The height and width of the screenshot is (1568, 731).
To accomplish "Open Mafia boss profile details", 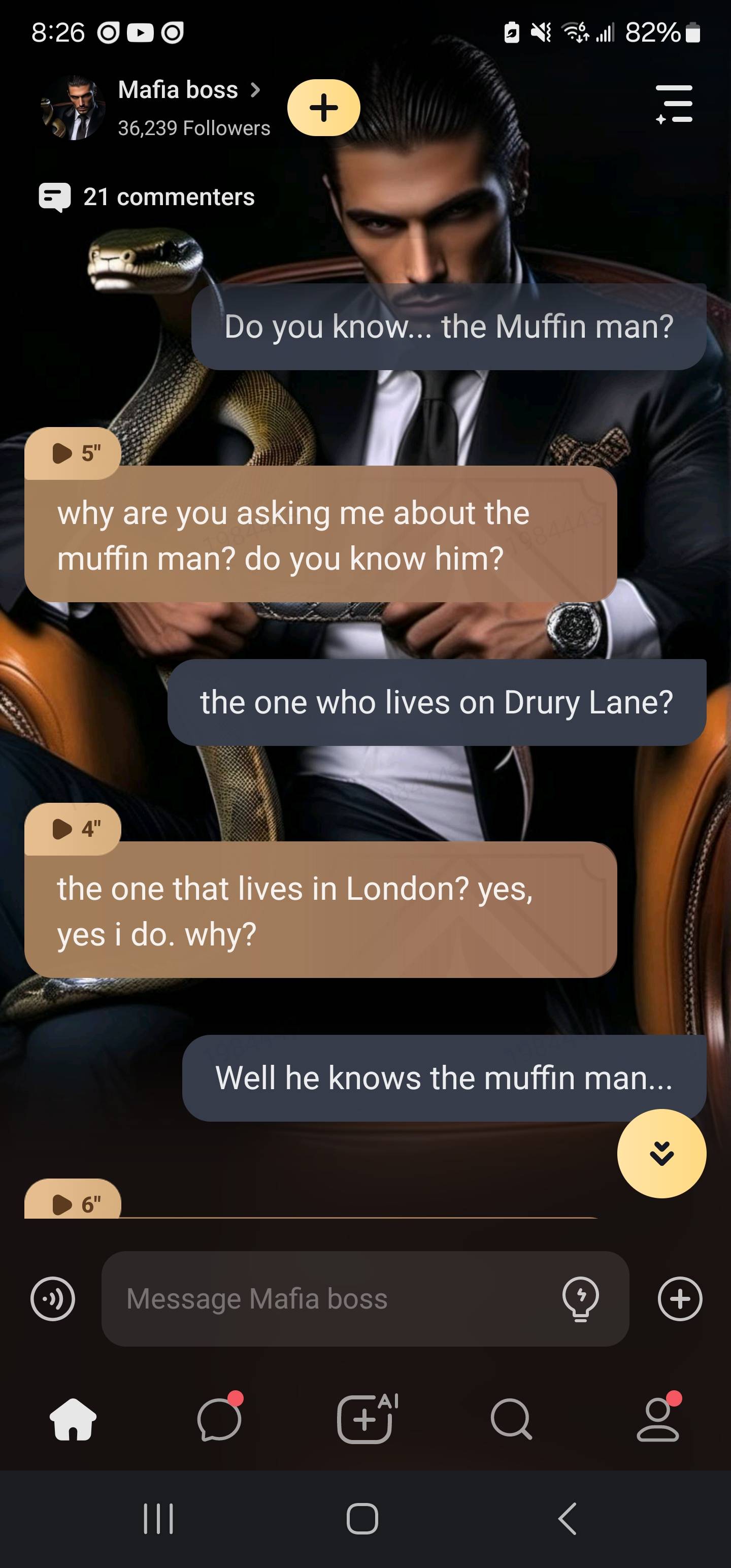I will tap(189, 90).
